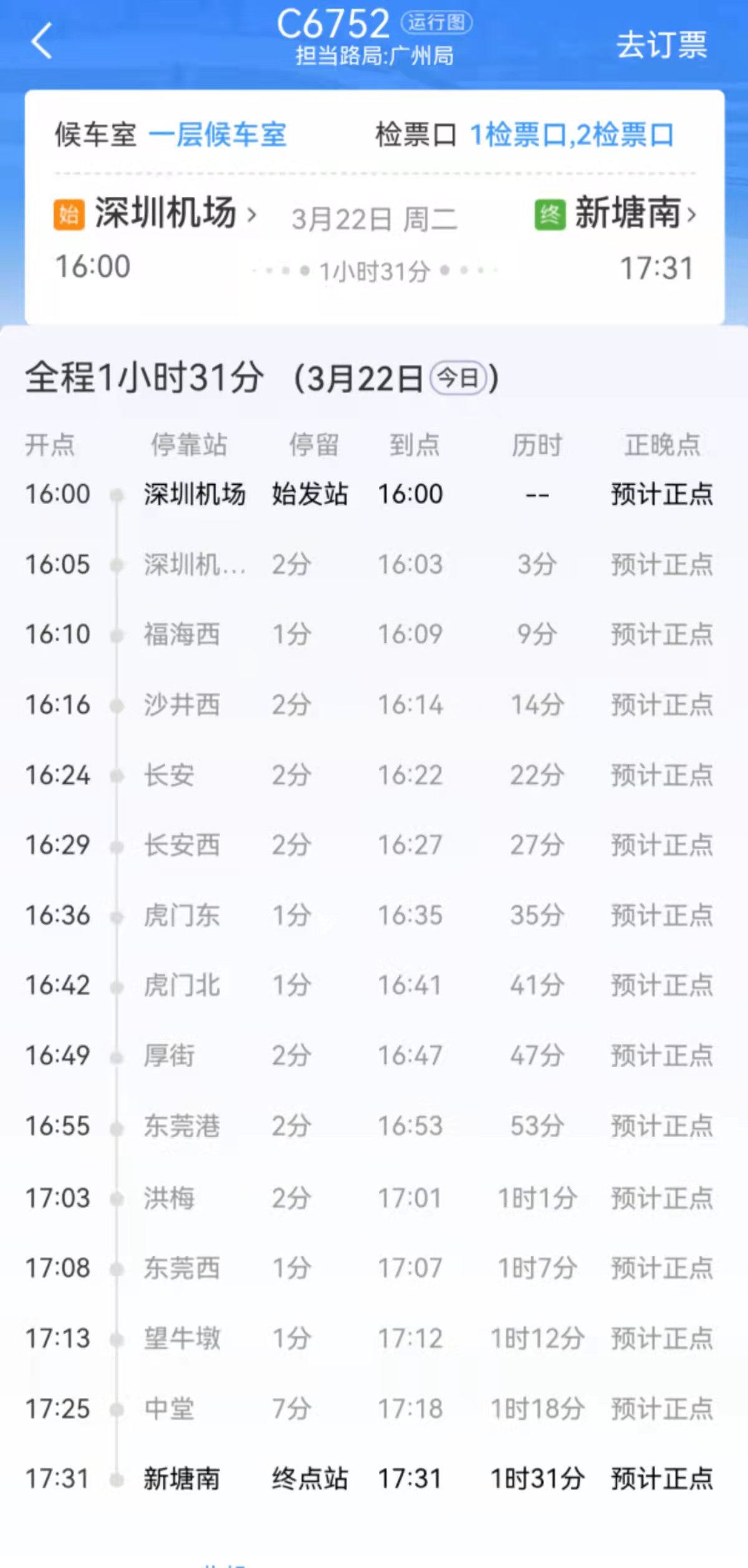748x1568 pixels.
Task: Tap 去订票 to book tickets
Action: point(661,45)
